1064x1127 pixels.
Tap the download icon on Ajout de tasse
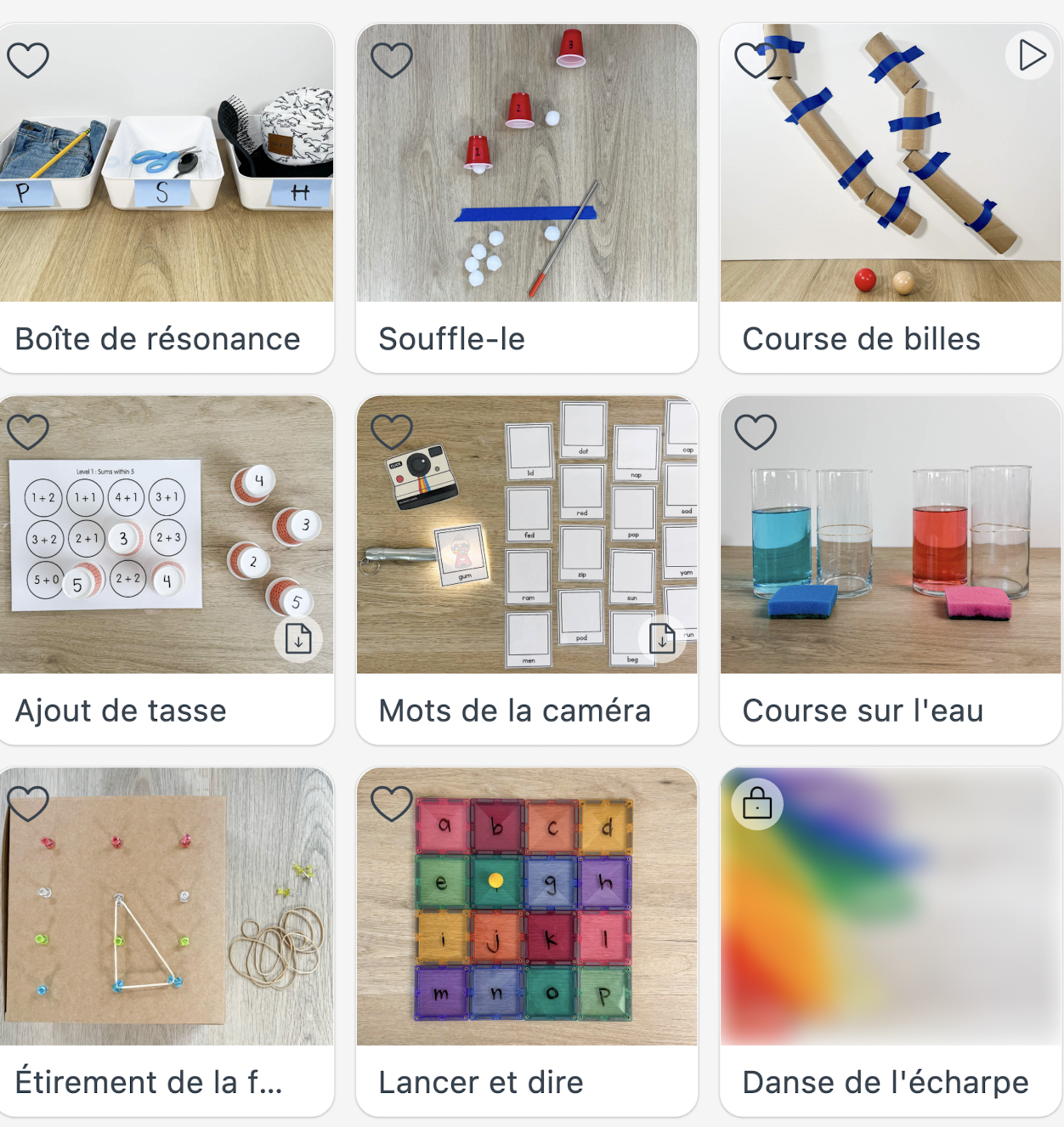(x=298, y=638)
